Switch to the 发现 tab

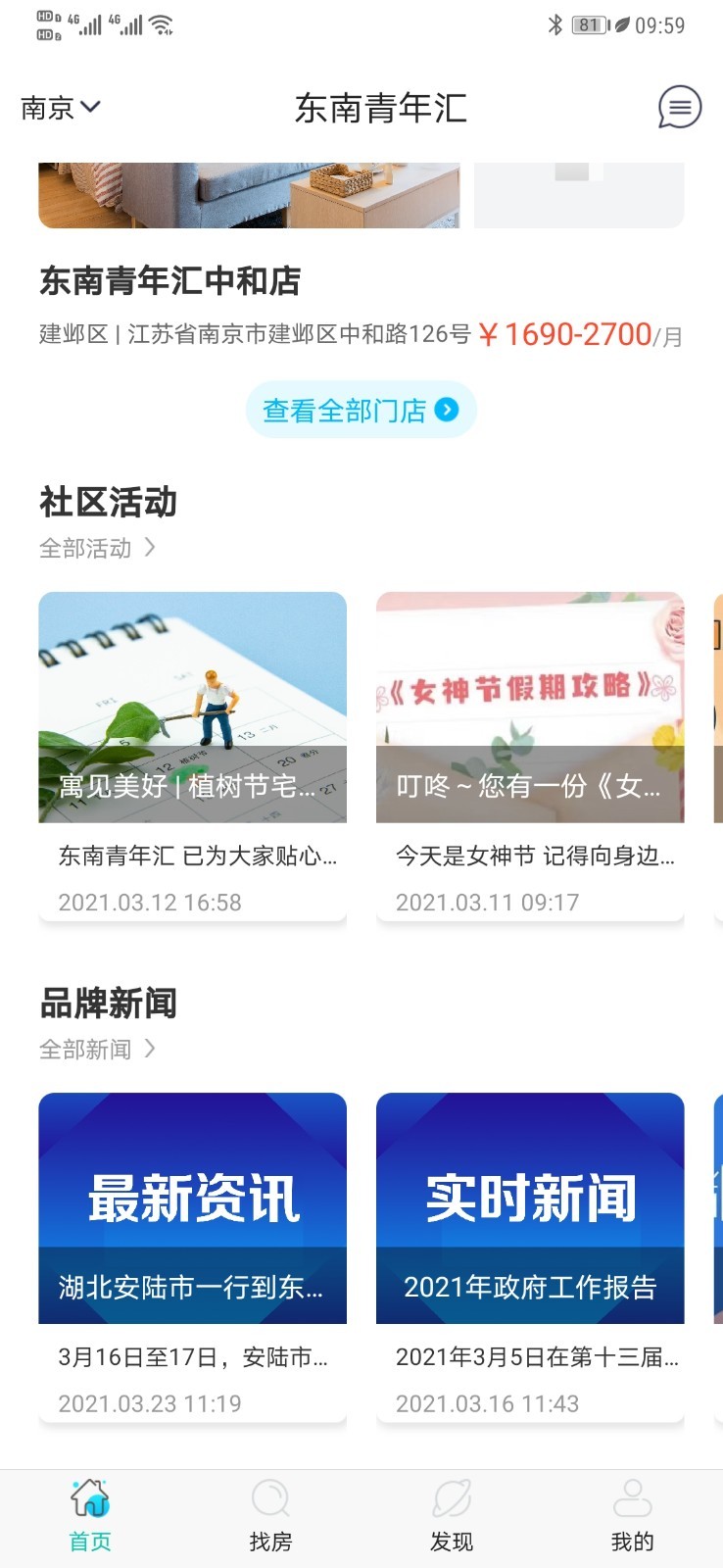click(452, 1516)
